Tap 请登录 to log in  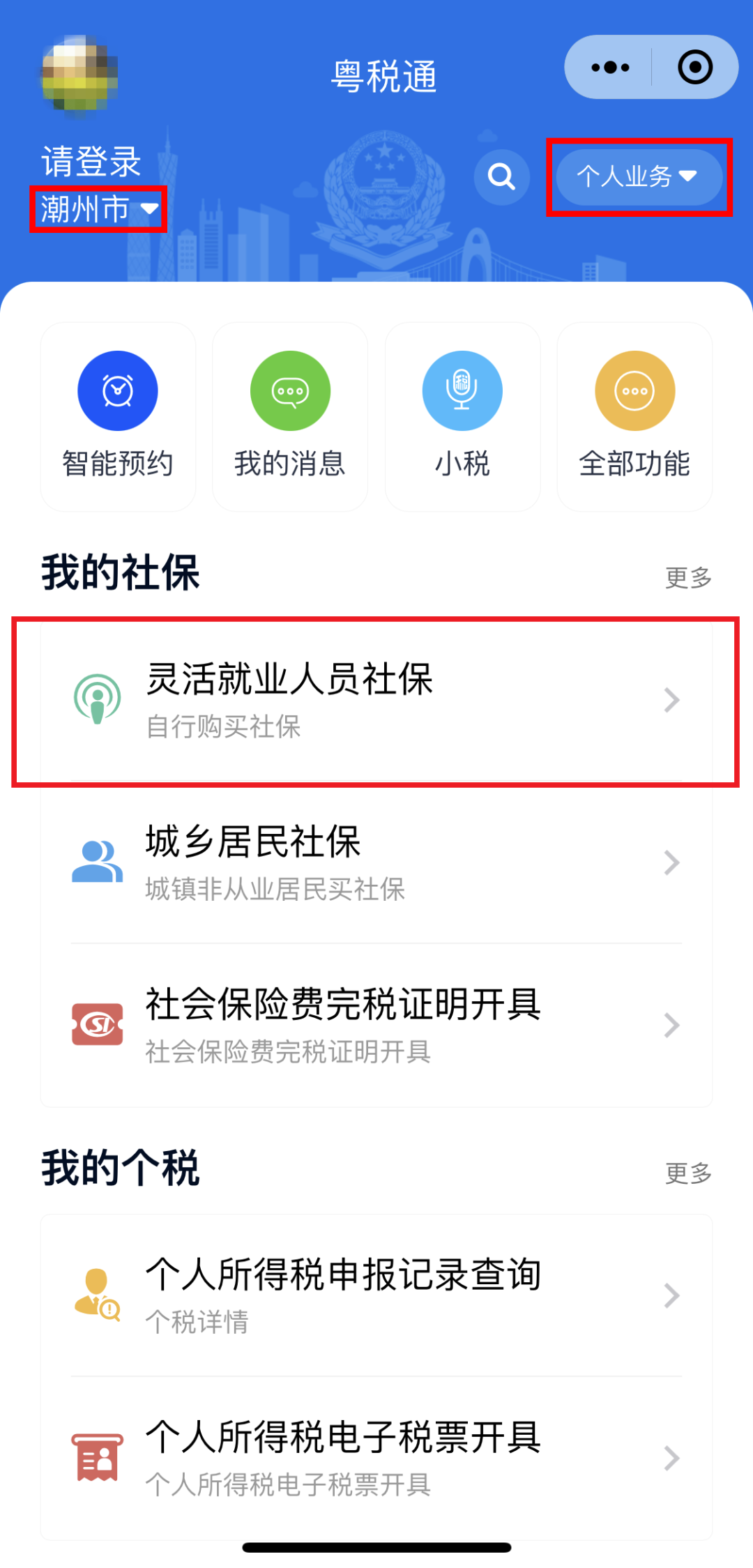(91, 161)
